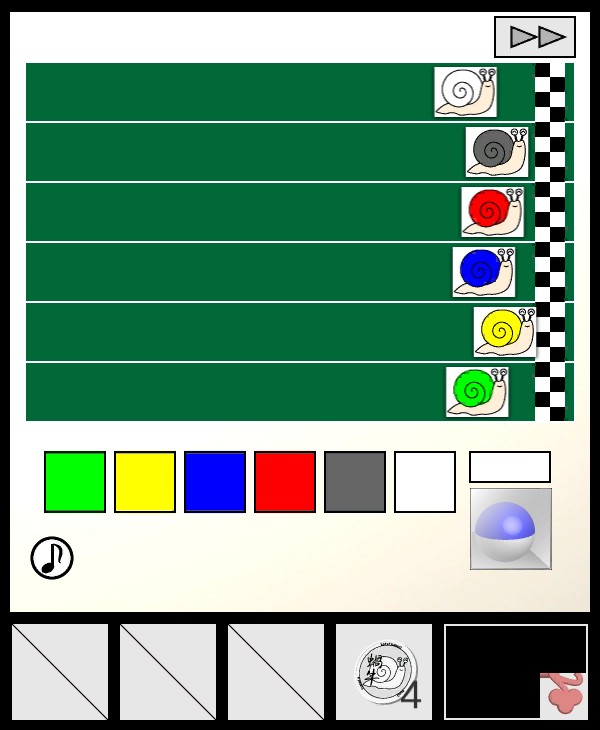
Task: Select the snail coin inventory item
Action: (385, 672)
